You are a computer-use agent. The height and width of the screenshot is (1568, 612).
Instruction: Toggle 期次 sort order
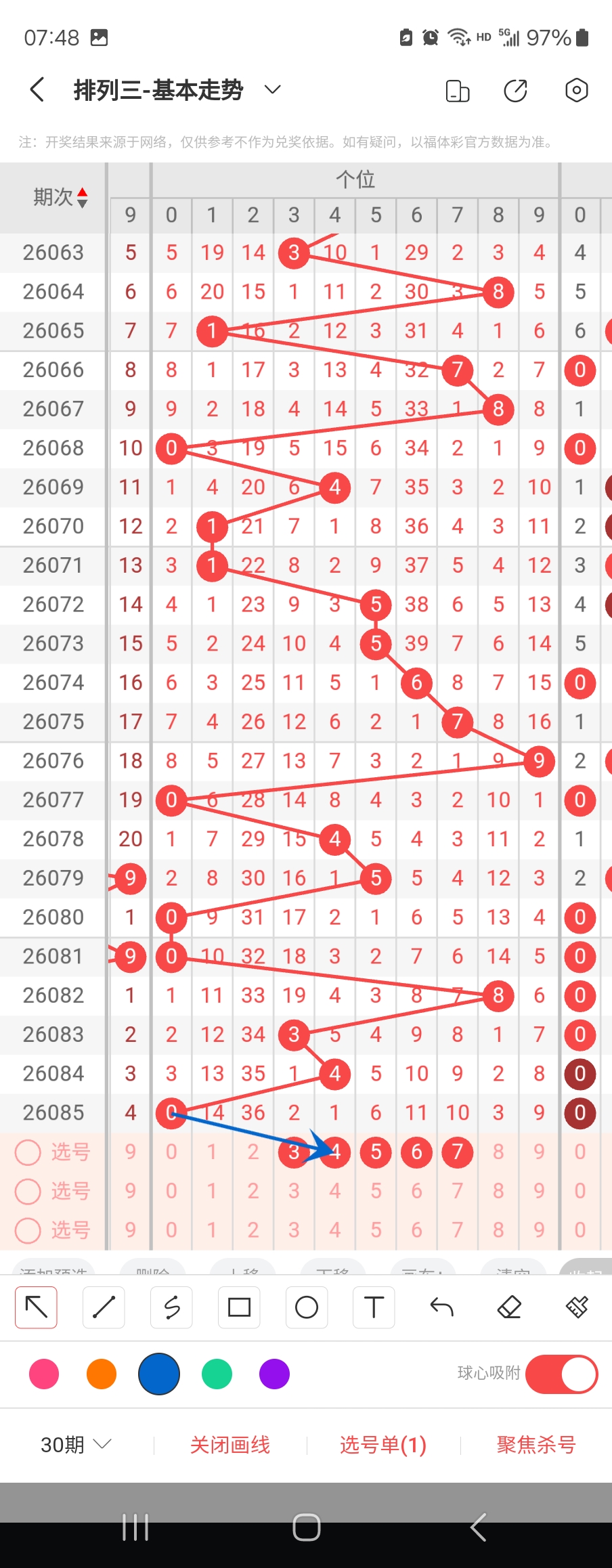[x=82, y=197]
